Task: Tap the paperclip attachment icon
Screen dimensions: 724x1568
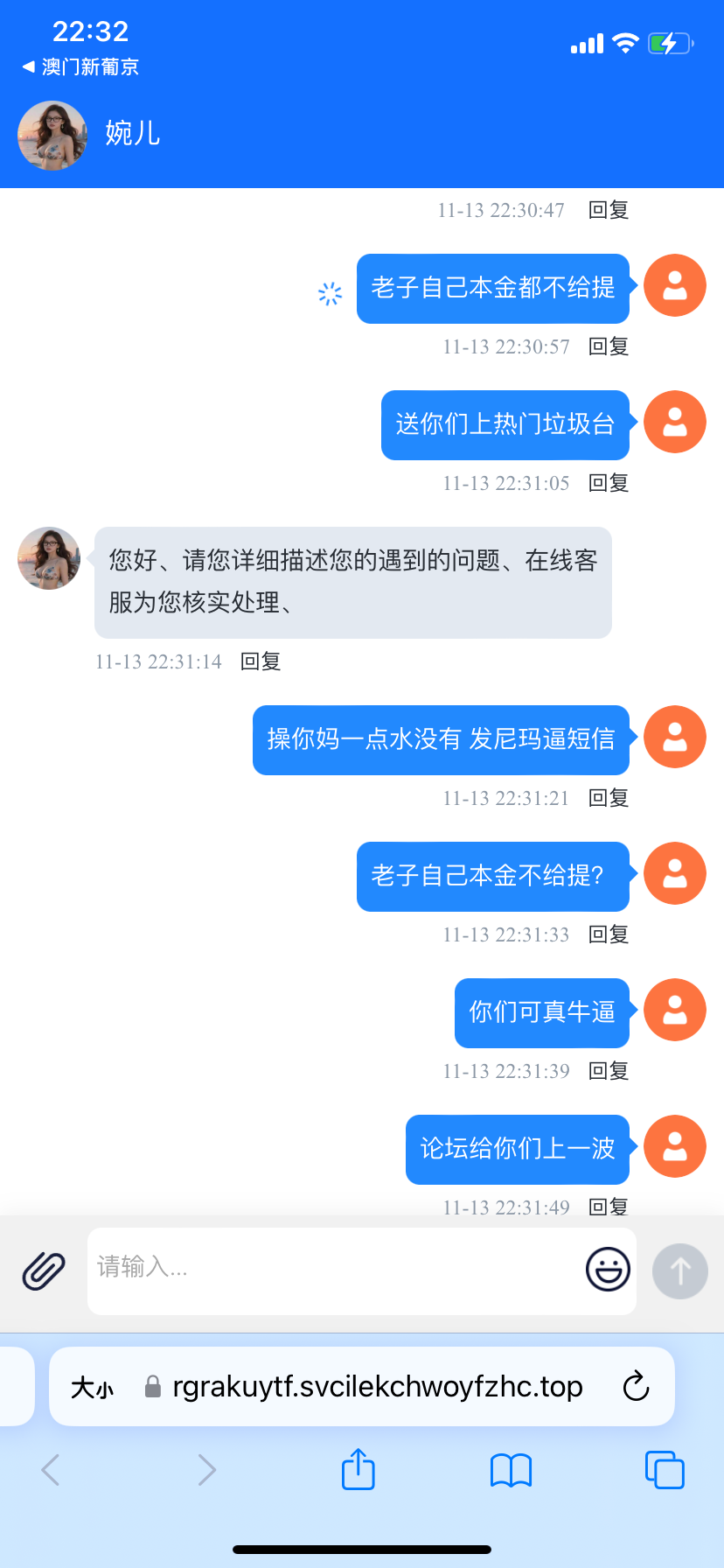Action: 44,1270
